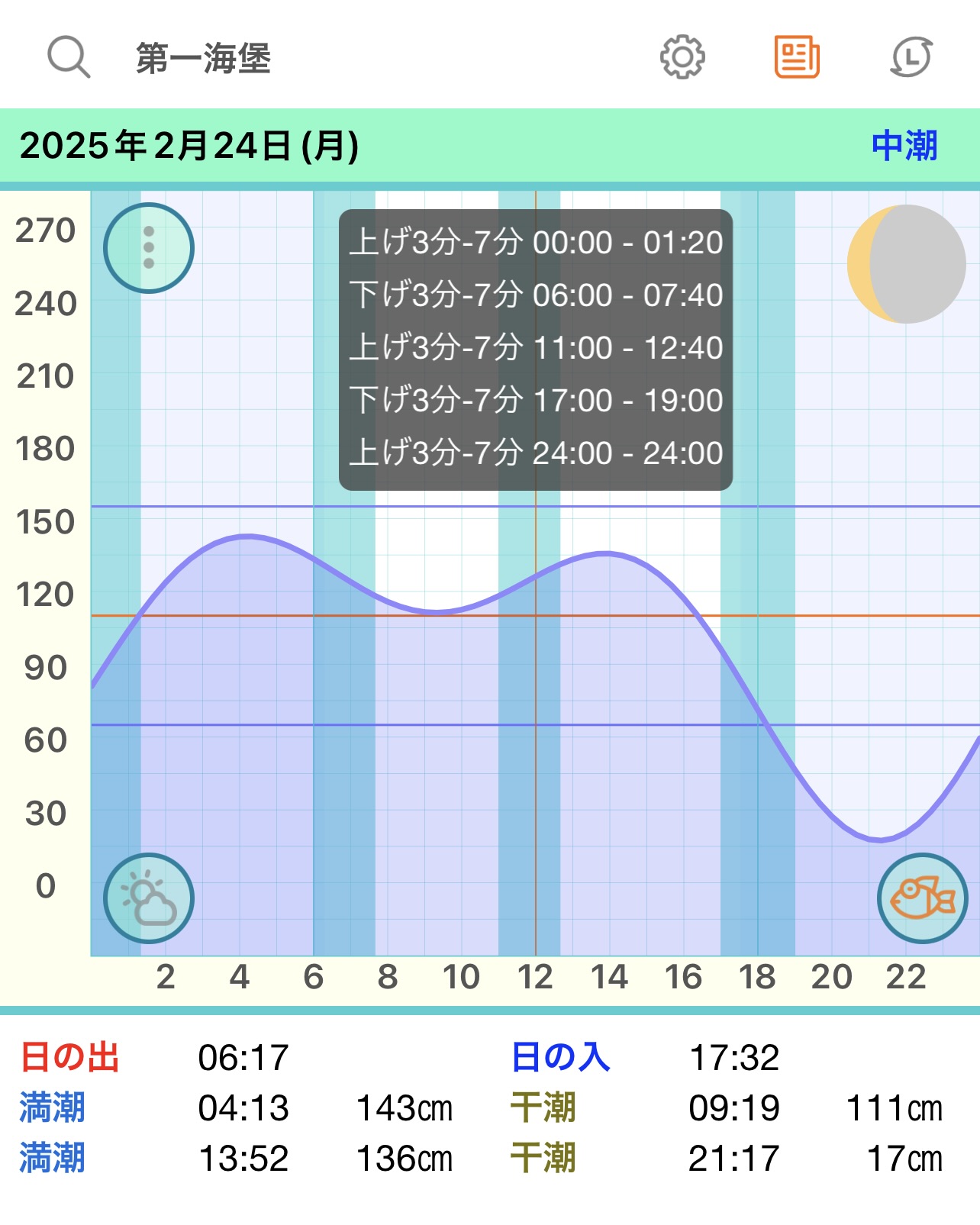Tap the 第一海堡 location name
This screenshot has height=1225, width=980.
click(203, 58)
